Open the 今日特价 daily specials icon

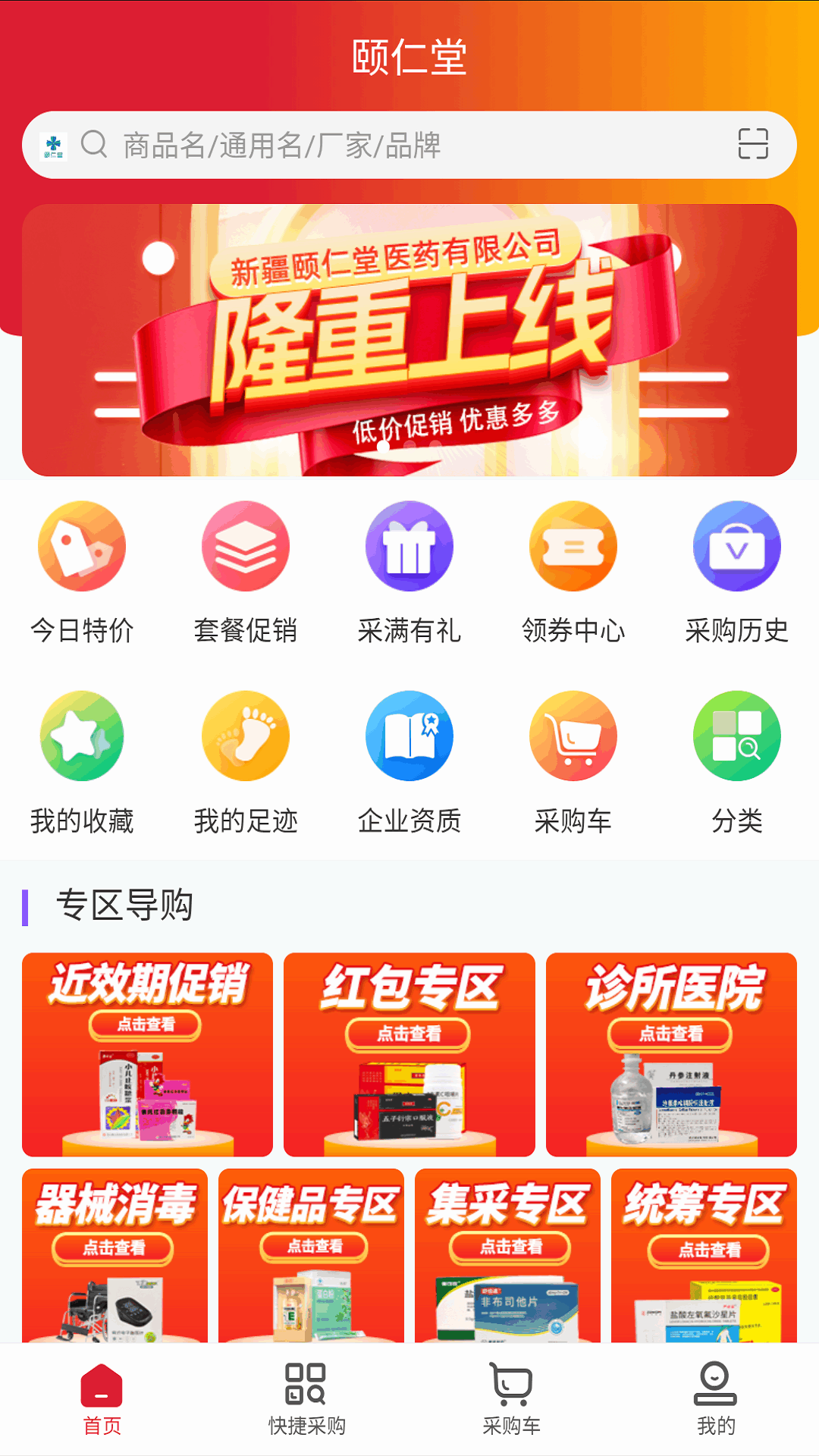[x=81, y=547]
